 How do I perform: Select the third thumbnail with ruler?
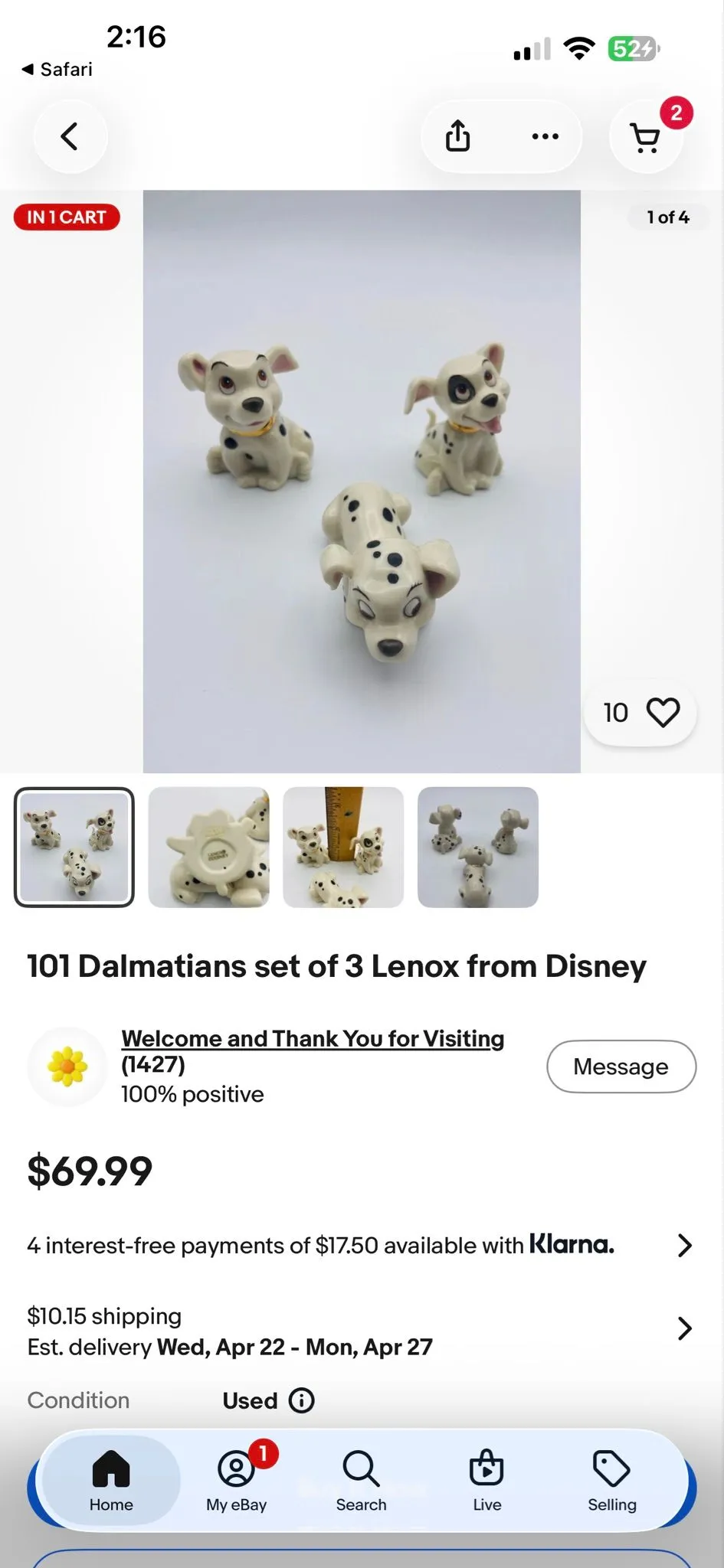tap(343, 848)
